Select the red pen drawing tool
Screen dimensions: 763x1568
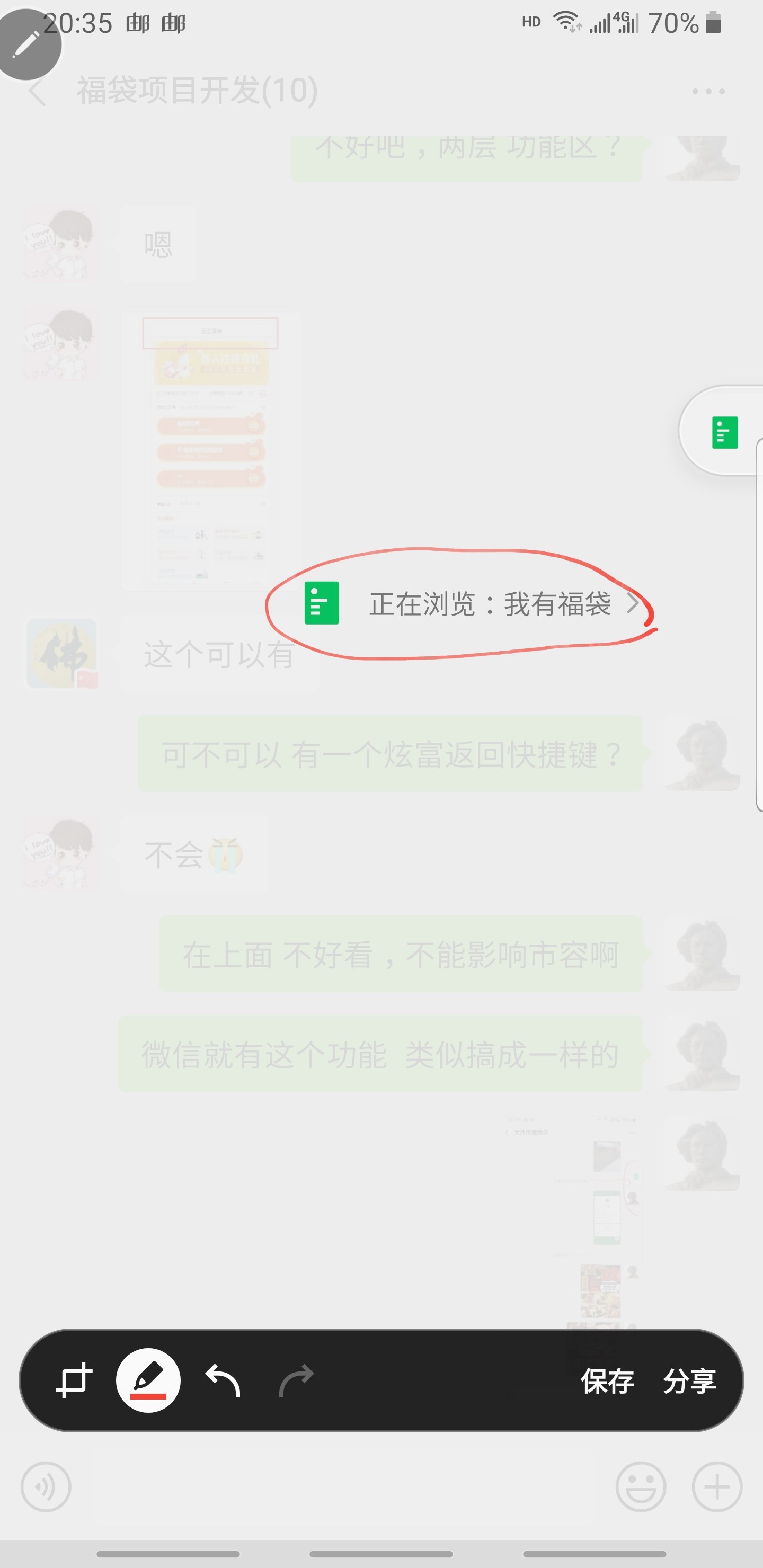point(148,1380)
